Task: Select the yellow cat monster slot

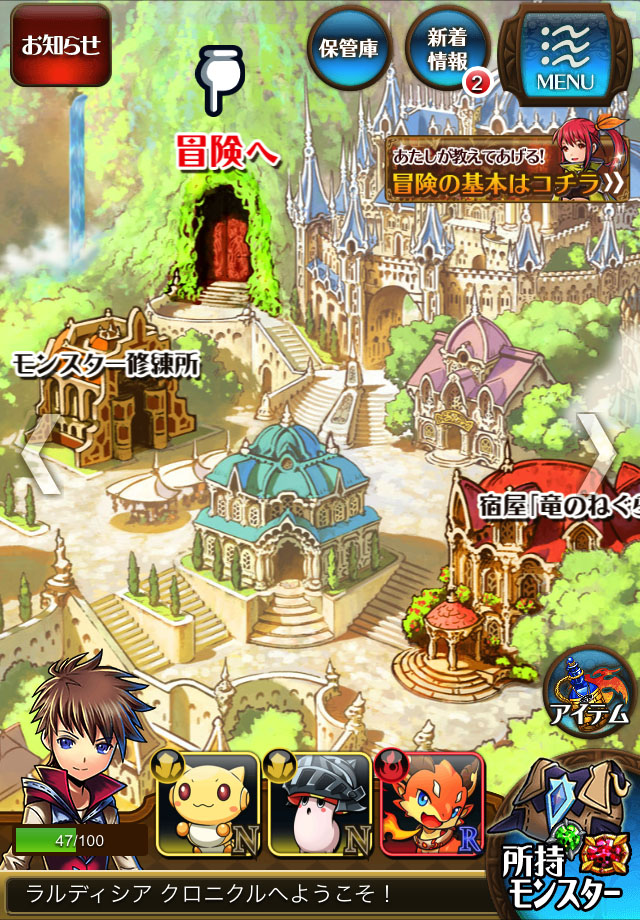Action: 206,804
